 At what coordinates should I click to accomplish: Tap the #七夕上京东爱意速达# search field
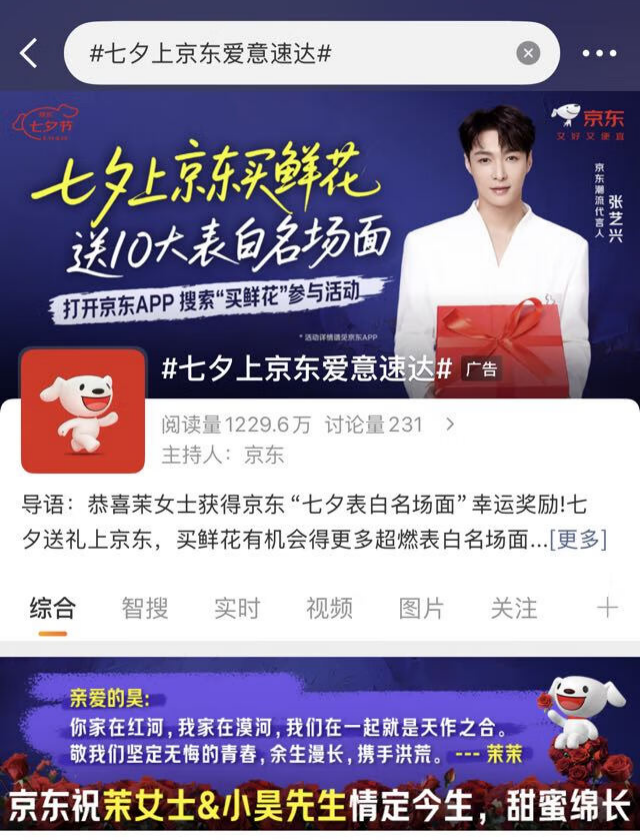tap(290, 53)
